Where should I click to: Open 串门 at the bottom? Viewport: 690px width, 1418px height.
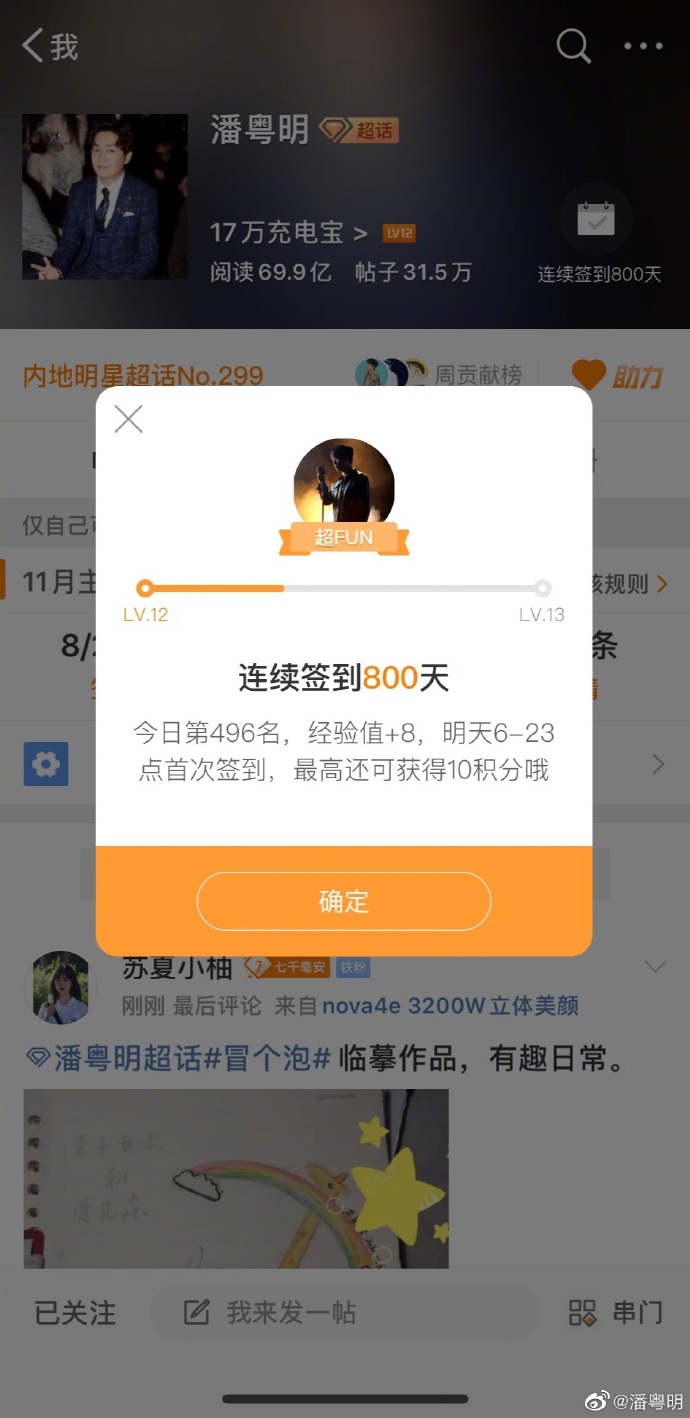(x=615, y=1312)
